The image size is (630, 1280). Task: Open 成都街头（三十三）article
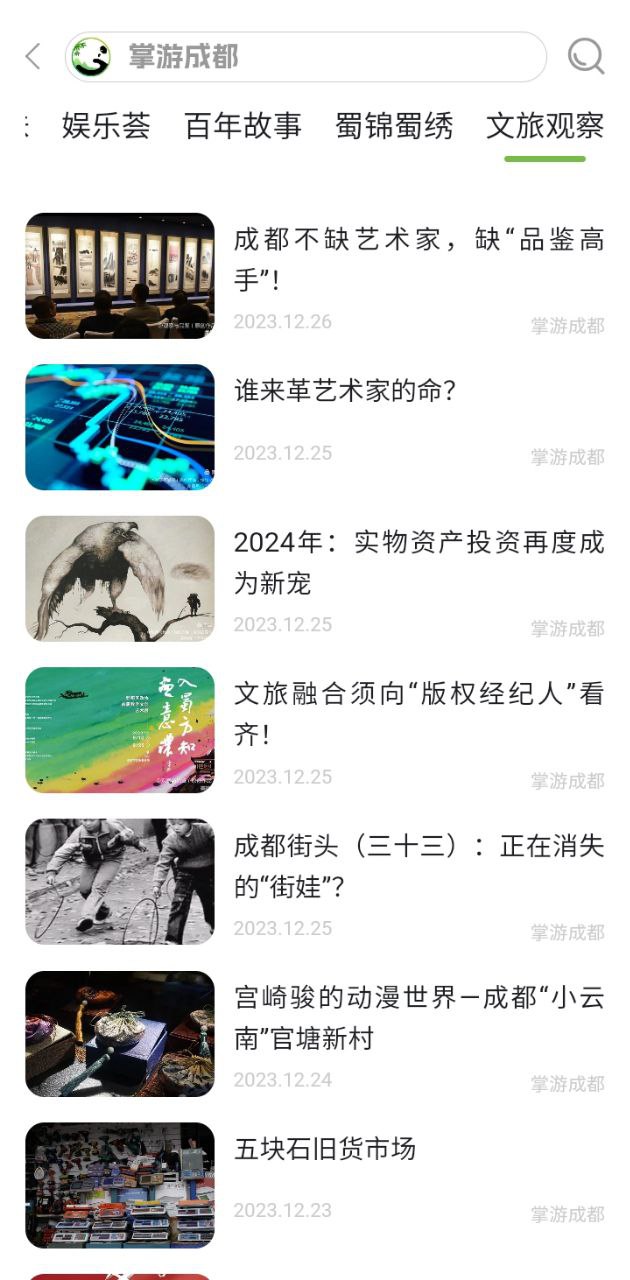coord(418,866)
